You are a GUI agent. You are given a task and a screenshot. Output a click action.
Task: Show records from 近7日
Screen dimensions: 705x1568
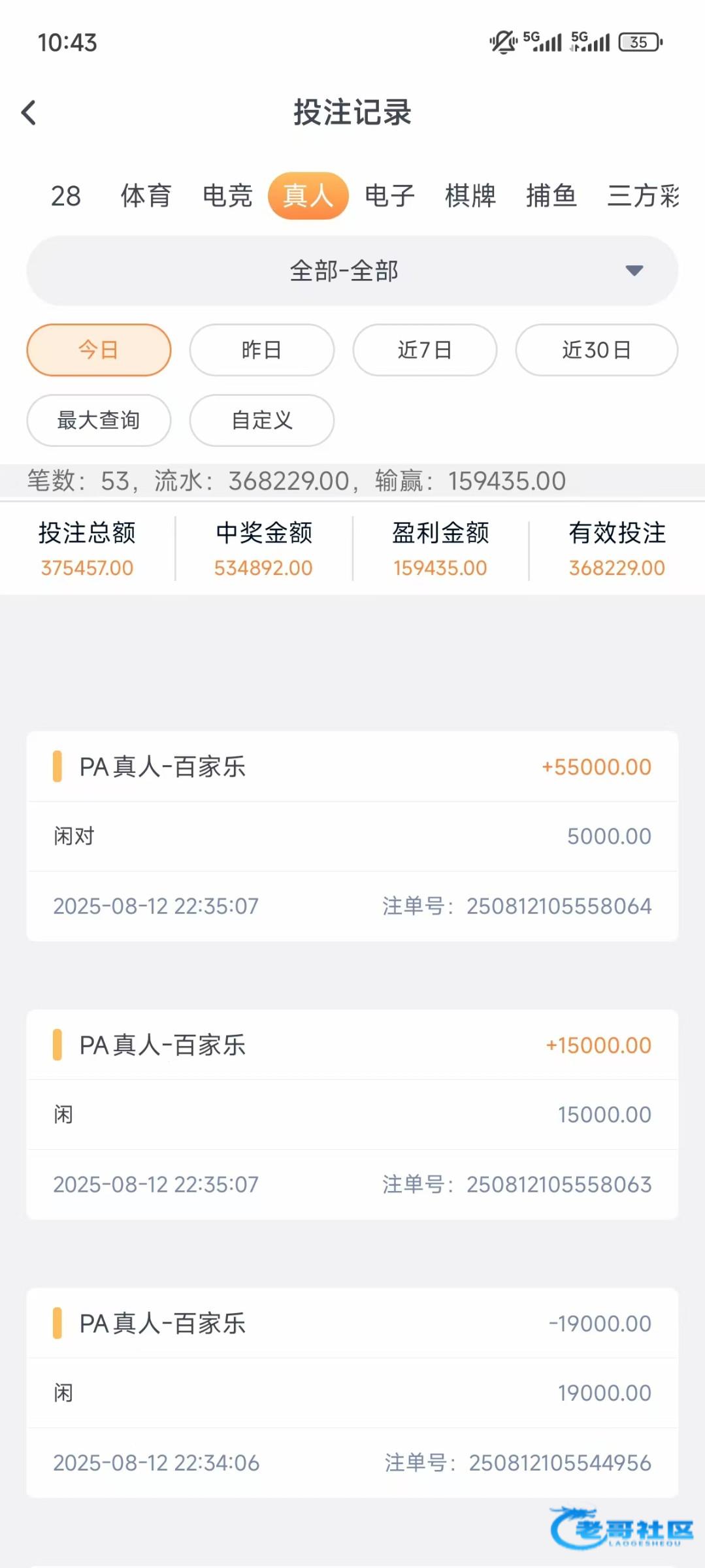point(425,350)
